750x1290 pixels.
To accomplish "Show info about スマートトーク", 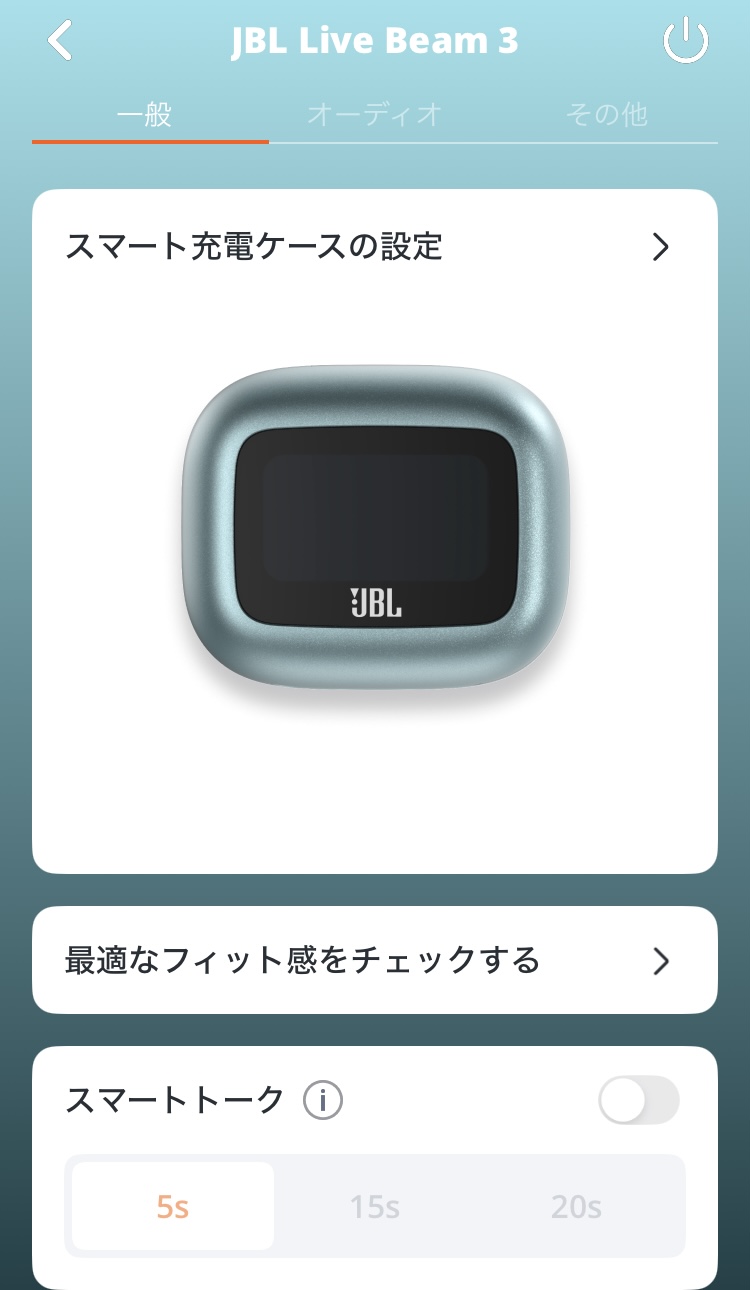I will (x=323, y=1102).
